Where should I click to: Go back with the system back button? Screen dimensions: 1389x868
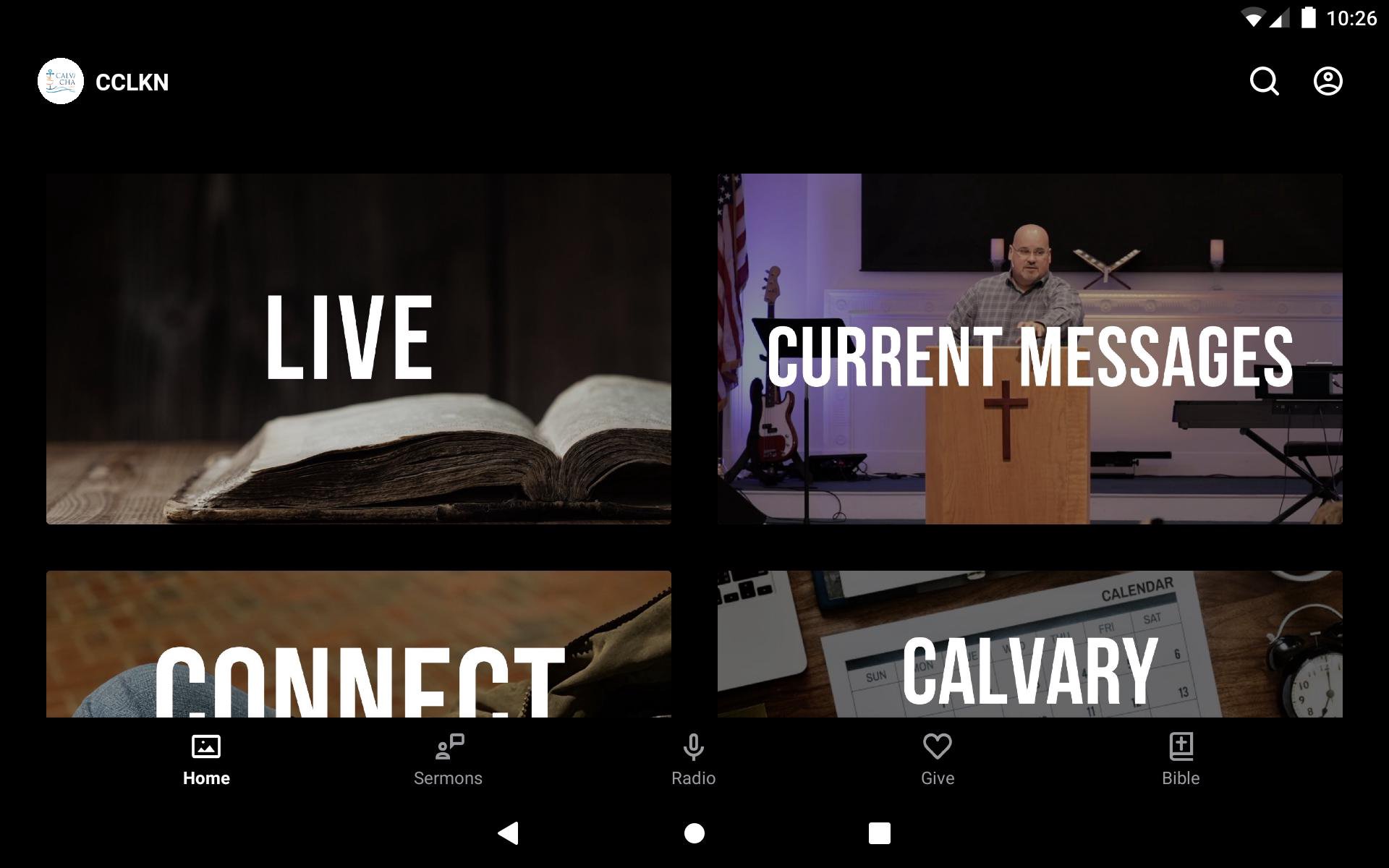(509, 833)
